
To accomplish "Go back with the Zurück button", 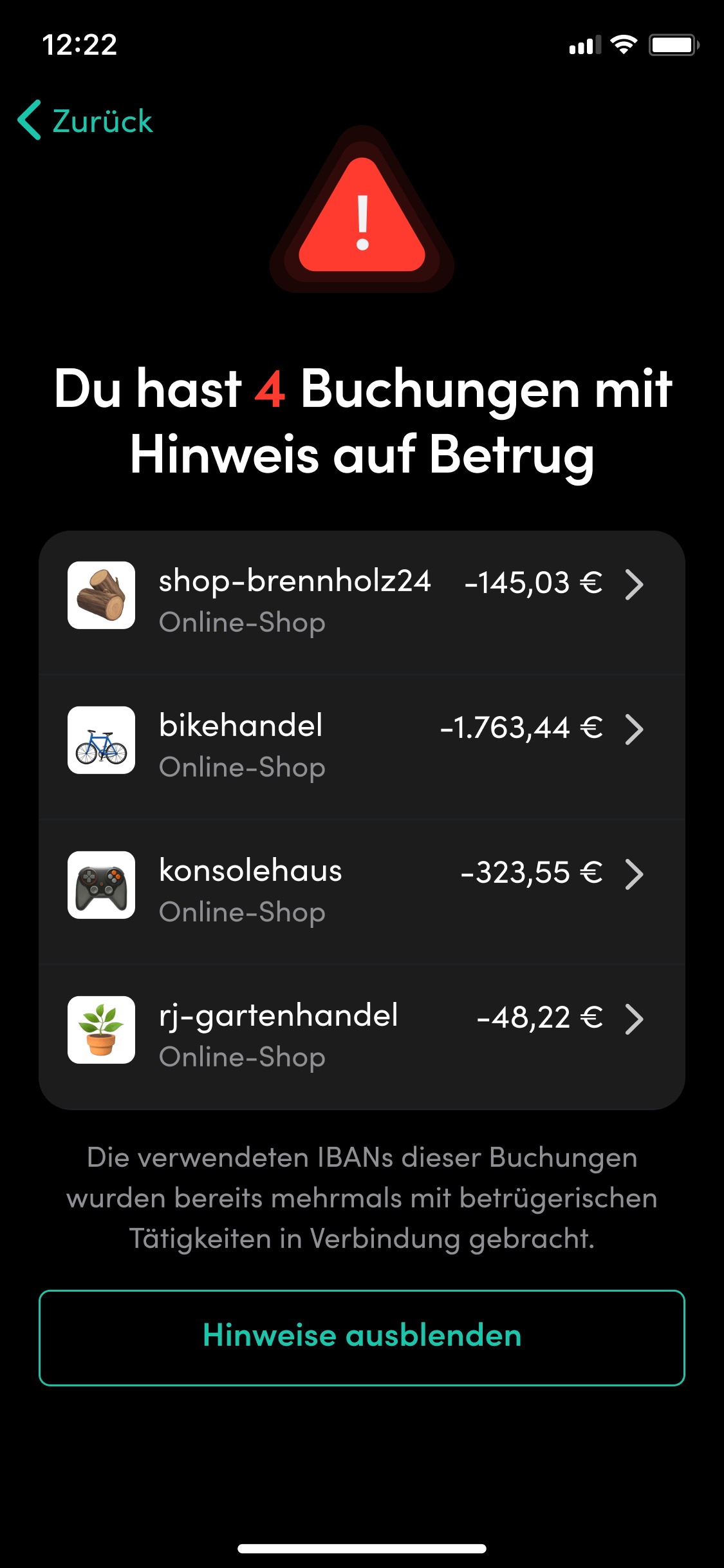I will pyautogui.click(x=85, y=120).
